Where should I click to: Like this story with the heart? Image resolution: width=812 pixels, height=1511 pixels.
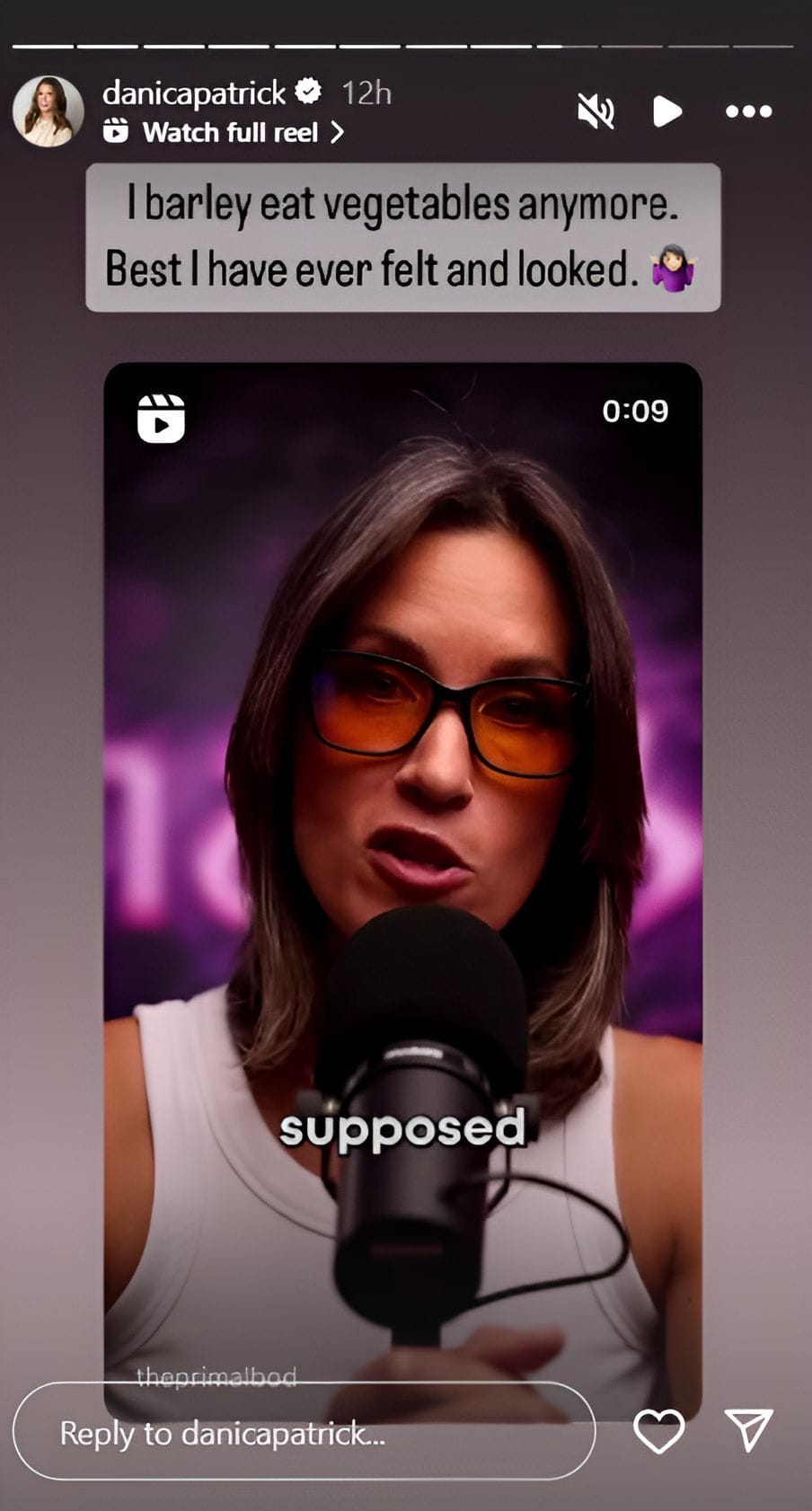pos(658,1430)
